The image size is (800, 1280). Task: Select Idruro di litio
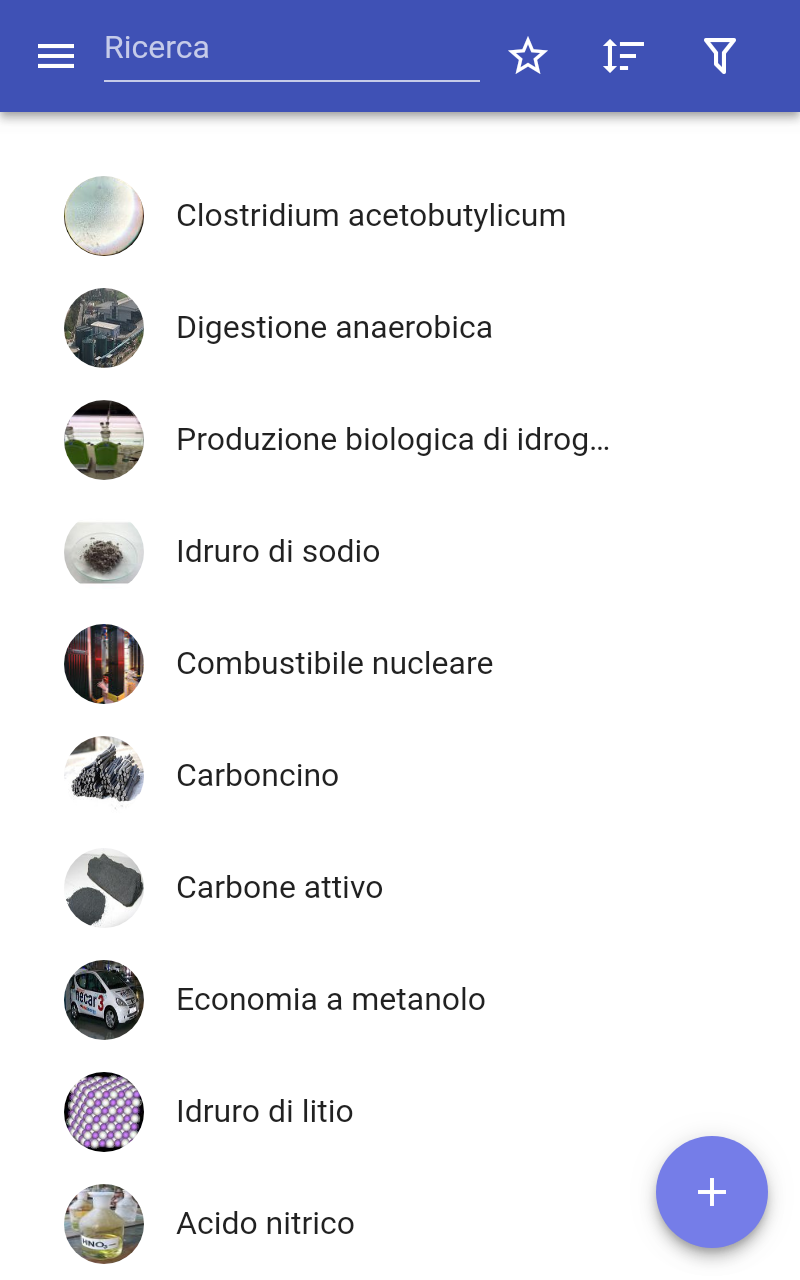(x=264, y=1112)
